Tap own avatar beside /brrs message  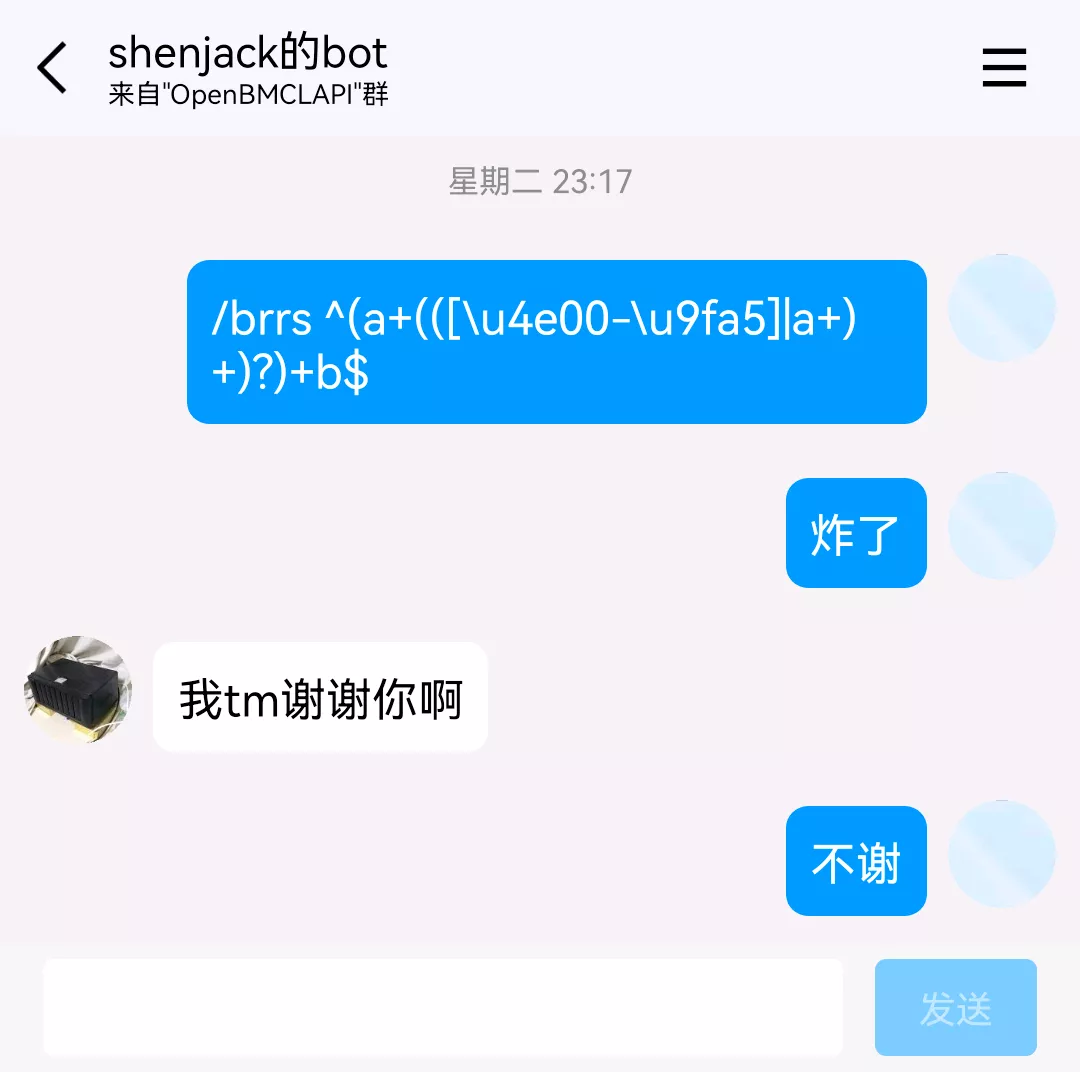[x=1001, y=308]
